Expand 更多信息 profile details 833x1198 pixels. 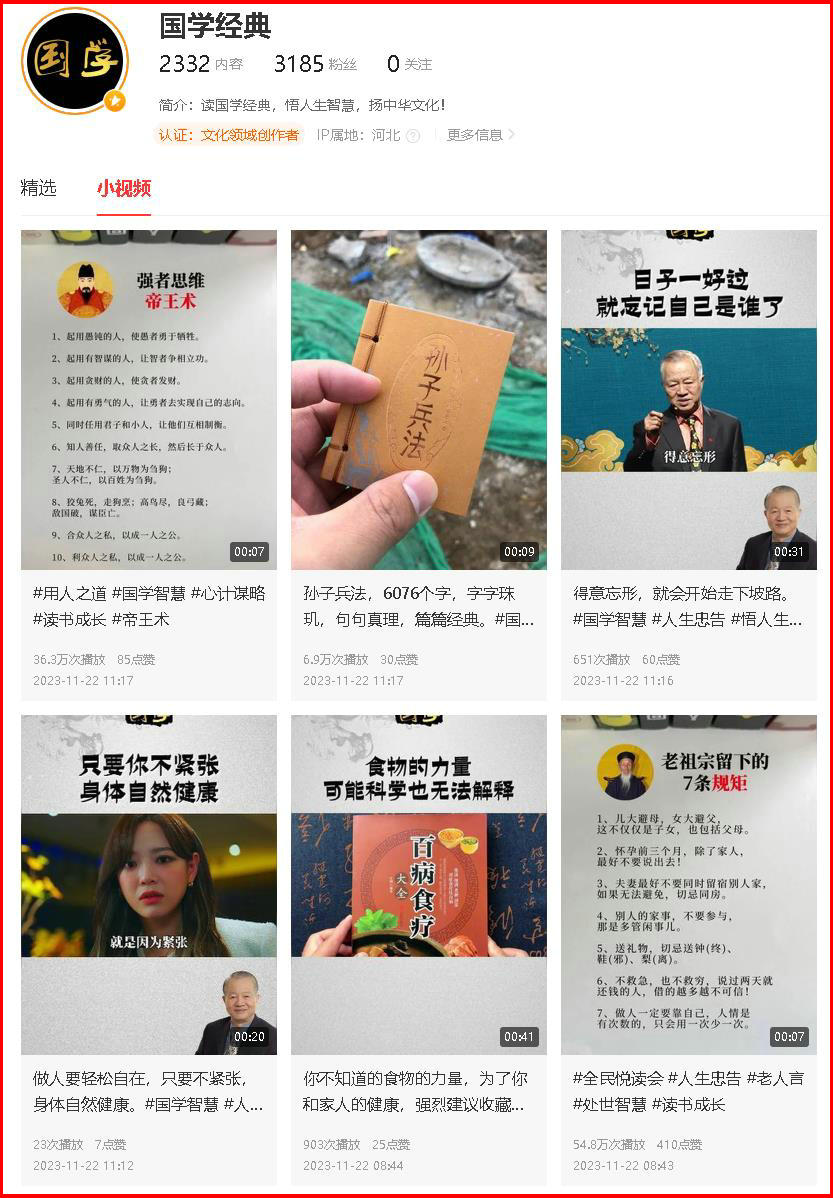[480, 135]
